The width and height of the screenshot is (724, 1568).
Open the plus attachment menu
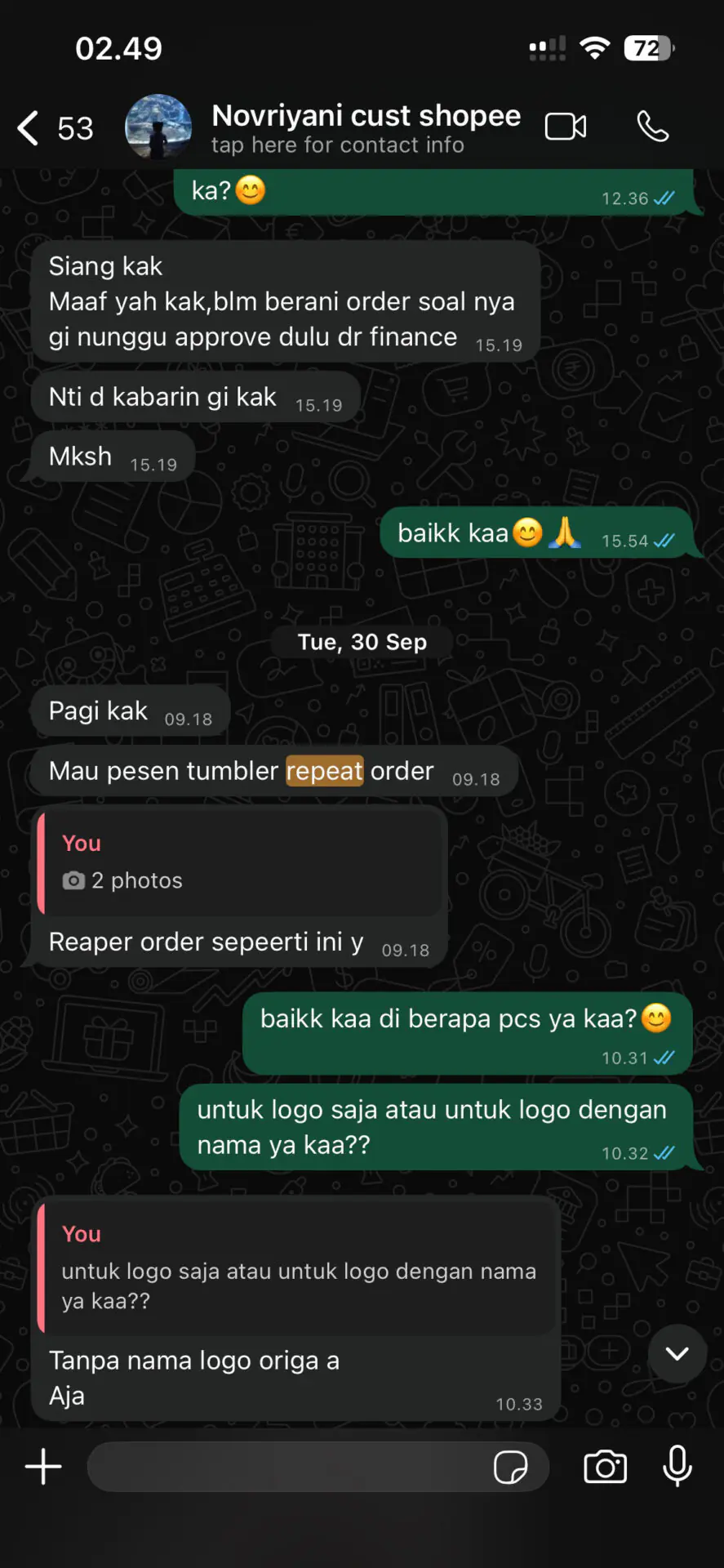tap(43, 1467)
